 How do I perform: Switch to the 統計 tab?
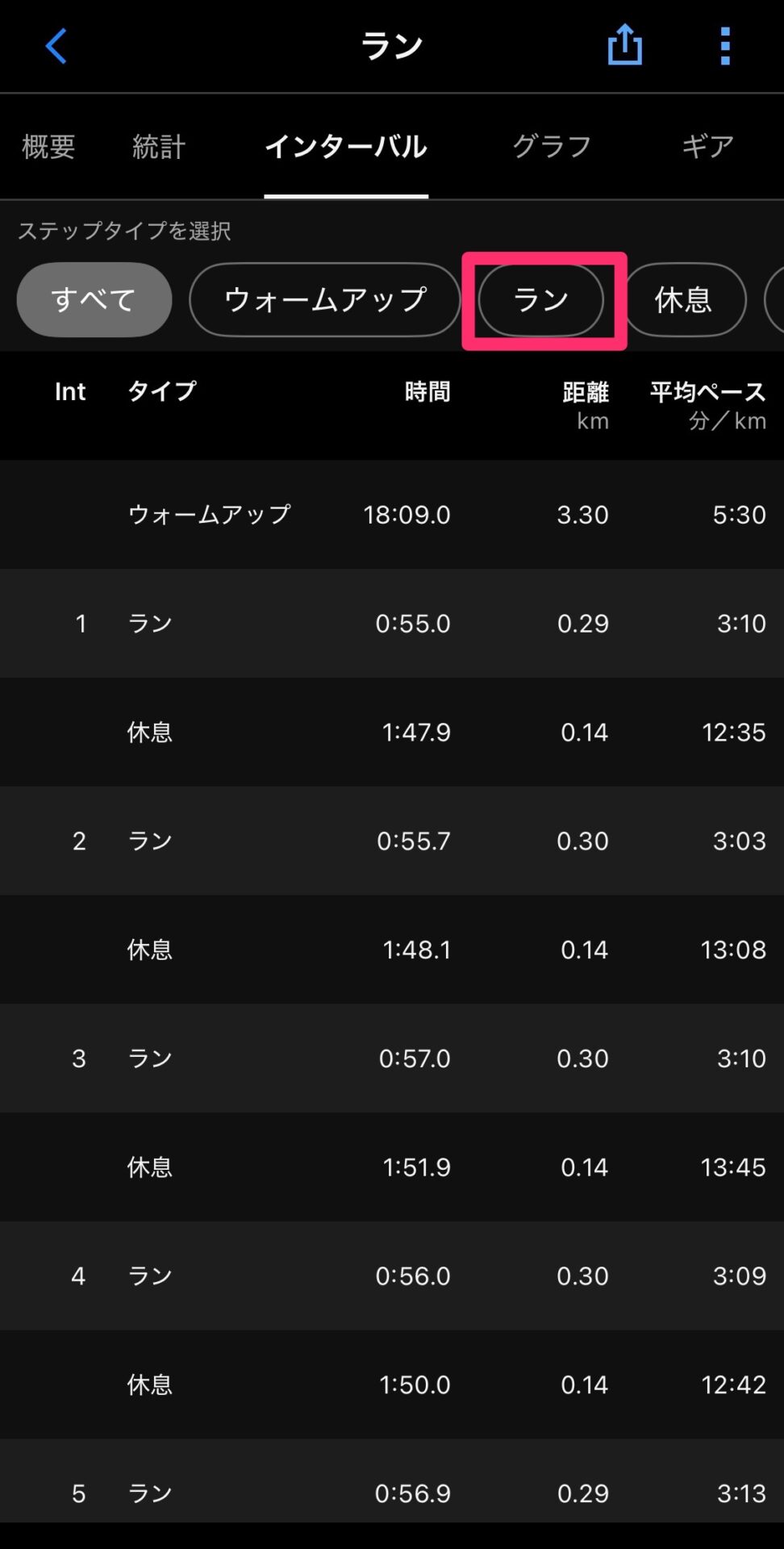tap(159, 146)
